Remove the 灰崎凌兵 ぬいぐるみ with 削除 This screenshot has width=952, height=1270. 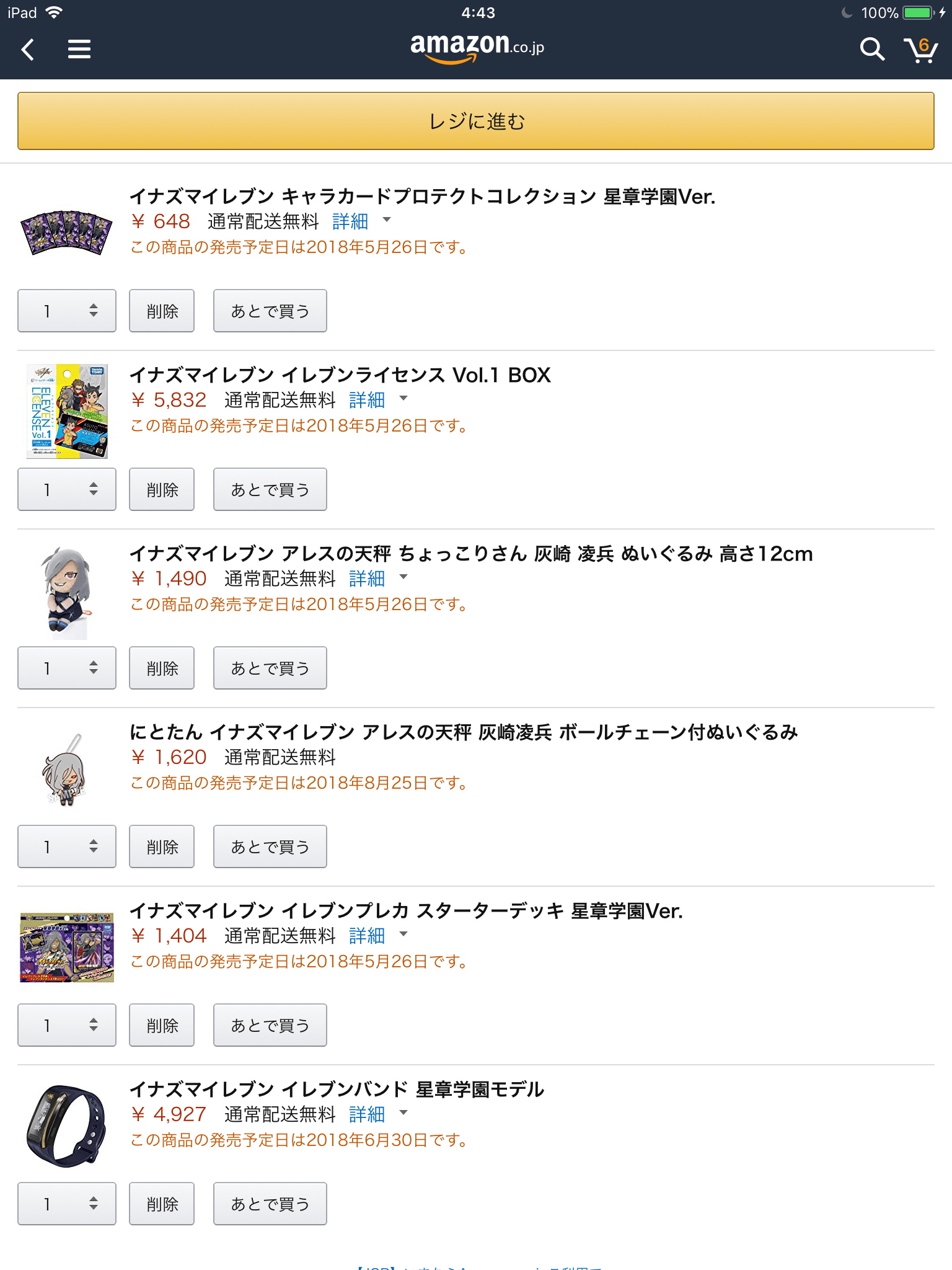pos(161,668)
